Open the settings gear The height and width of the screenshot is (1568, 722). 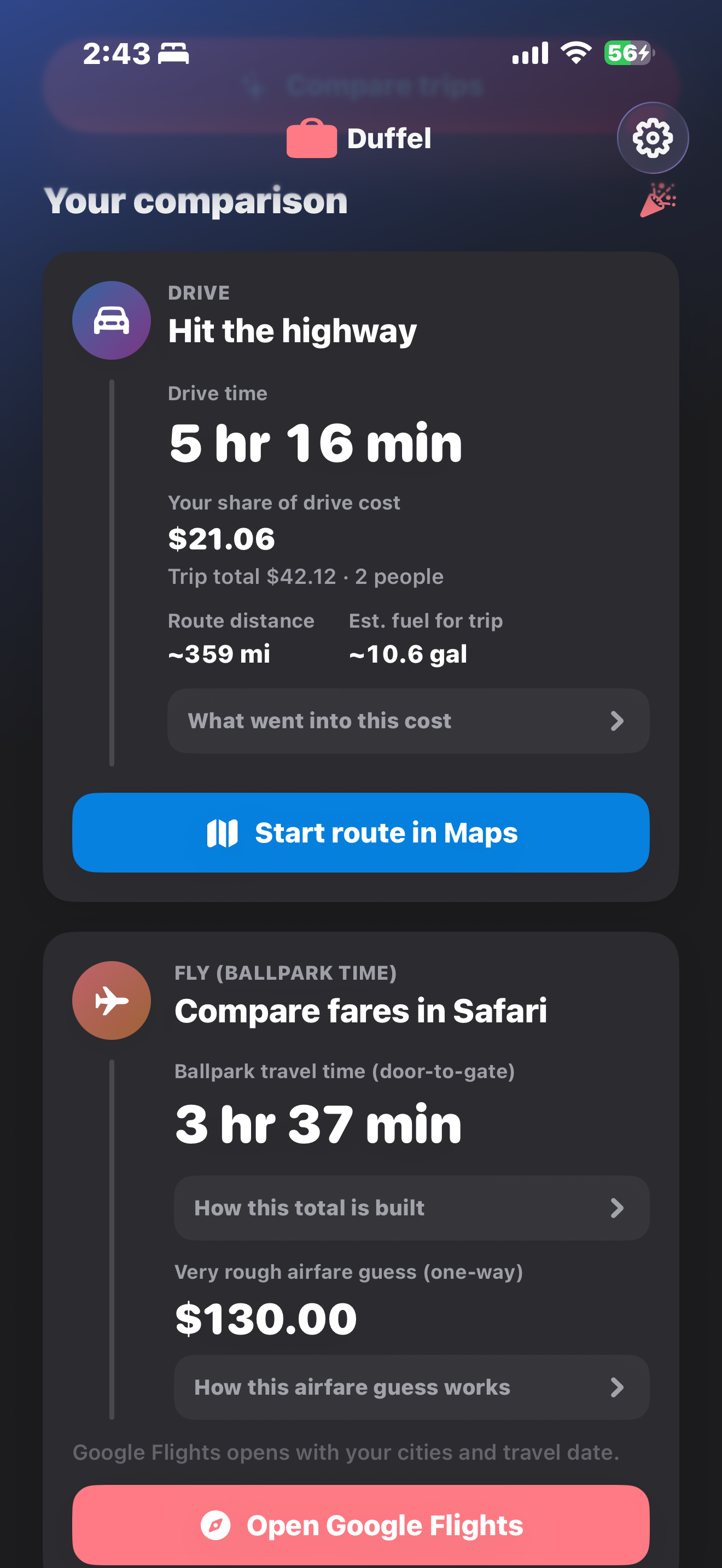coord(653,138)
